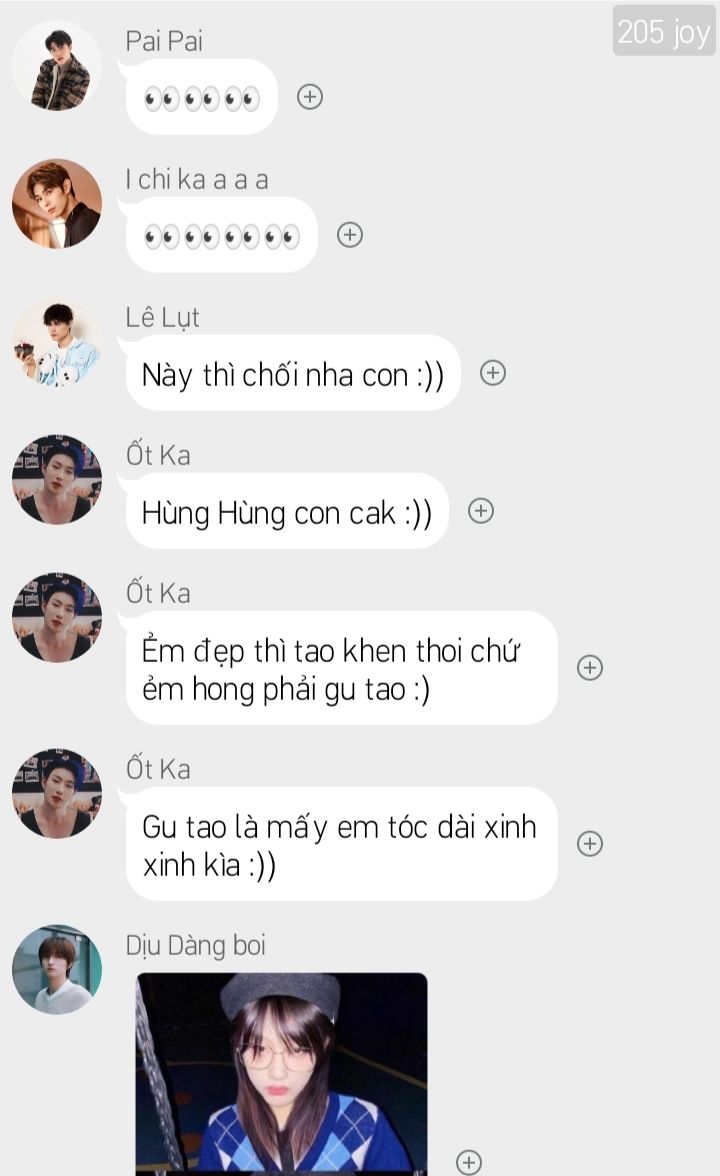
Task: Open the photo sent by Dịu Dàng boi
Action: [x=281, y=1073]
